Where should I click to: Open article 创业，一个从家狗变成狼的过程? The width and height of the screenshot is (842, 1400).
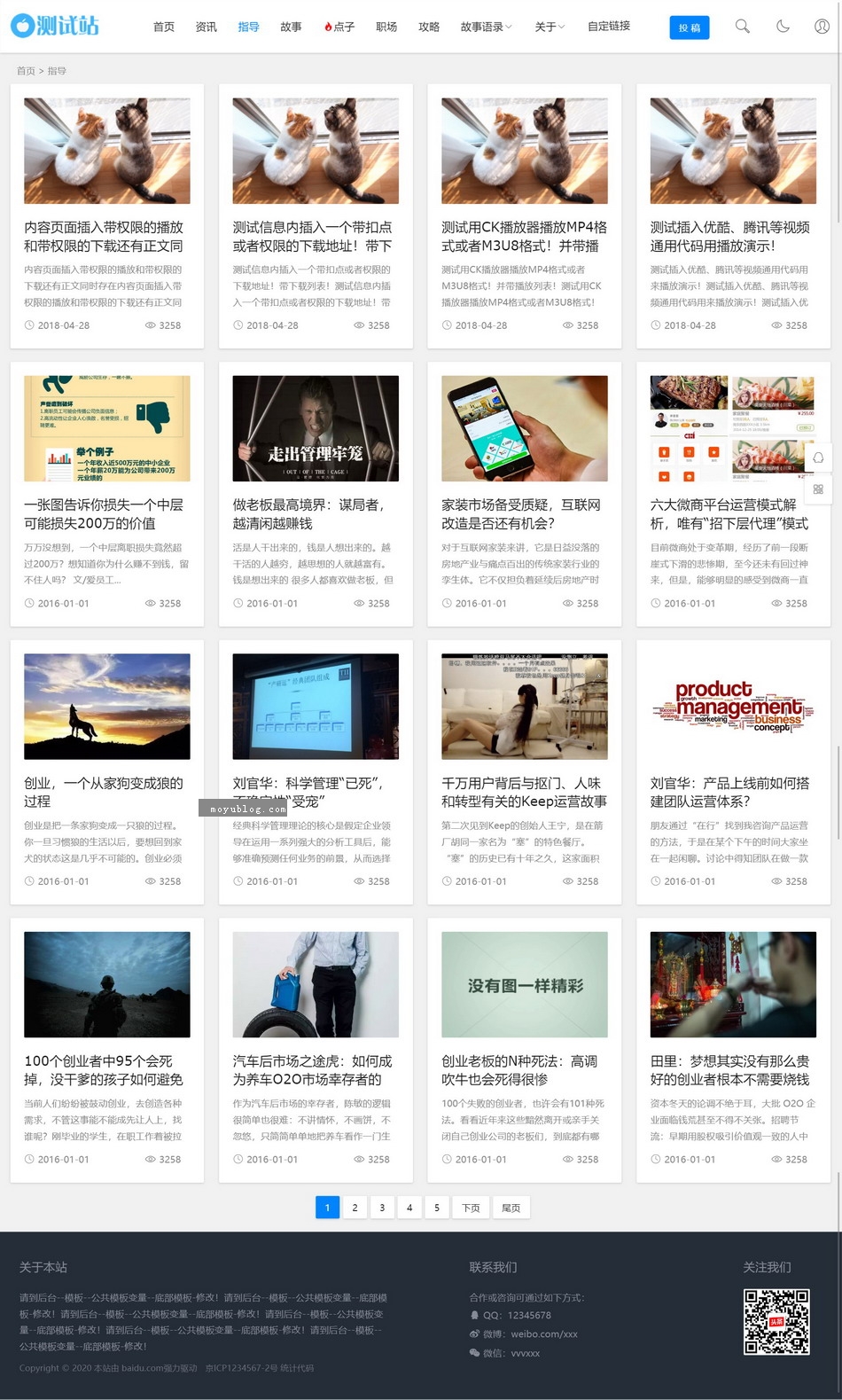104,792
